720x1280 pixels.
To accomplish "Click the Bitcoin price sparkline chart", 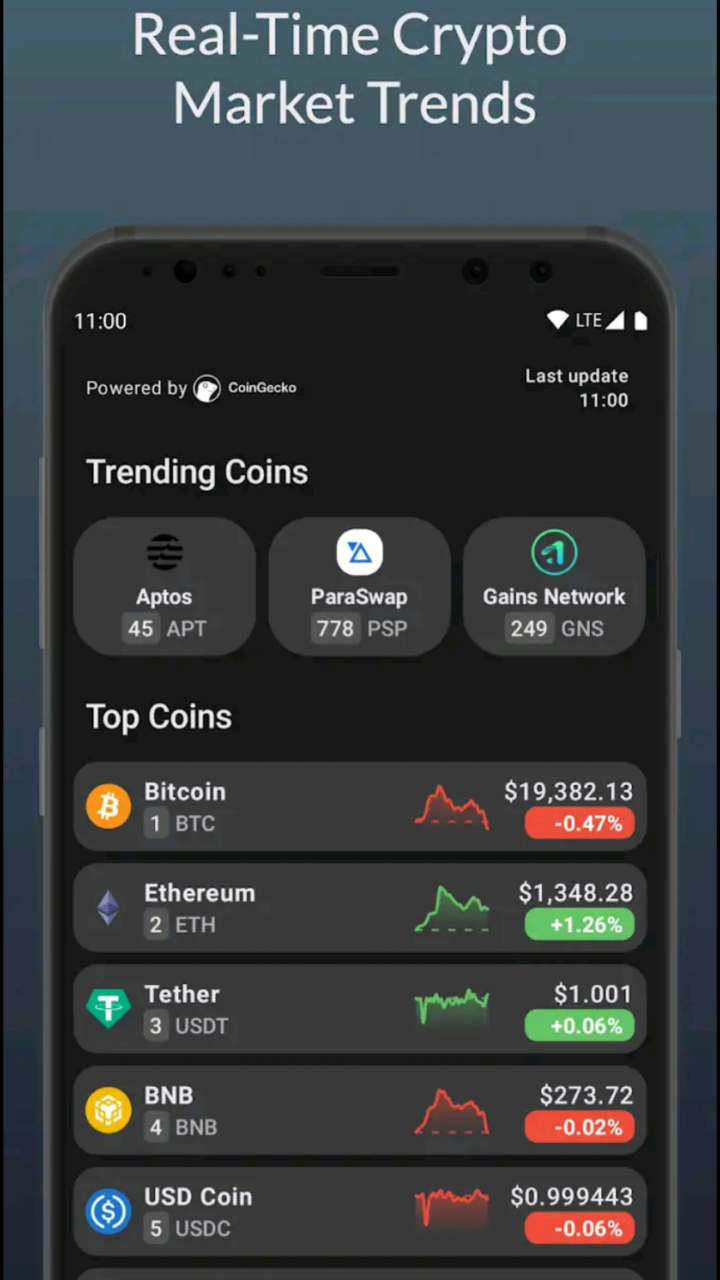I will point(452,807).
